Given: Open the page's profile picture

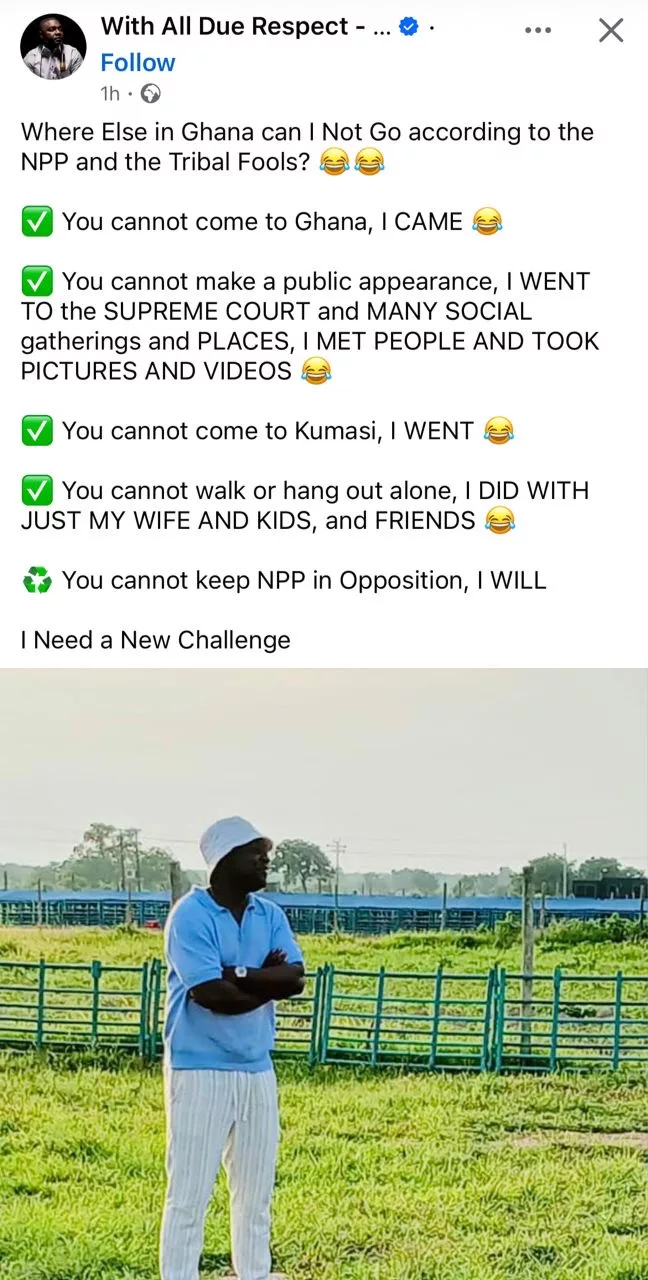Looking at the screenshot, I should (x=53, y=47).
